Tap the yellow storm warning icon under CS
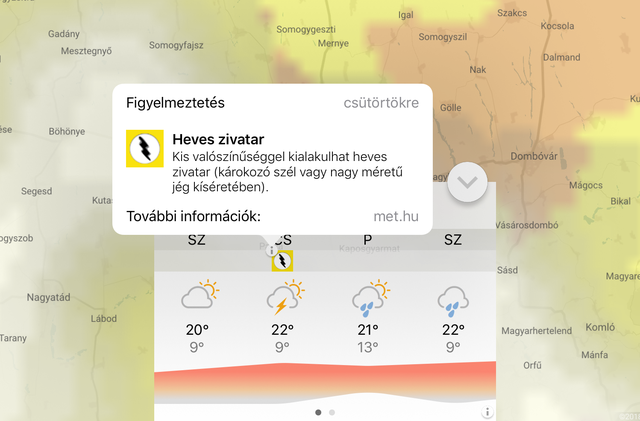 click(x=284, y=261)
